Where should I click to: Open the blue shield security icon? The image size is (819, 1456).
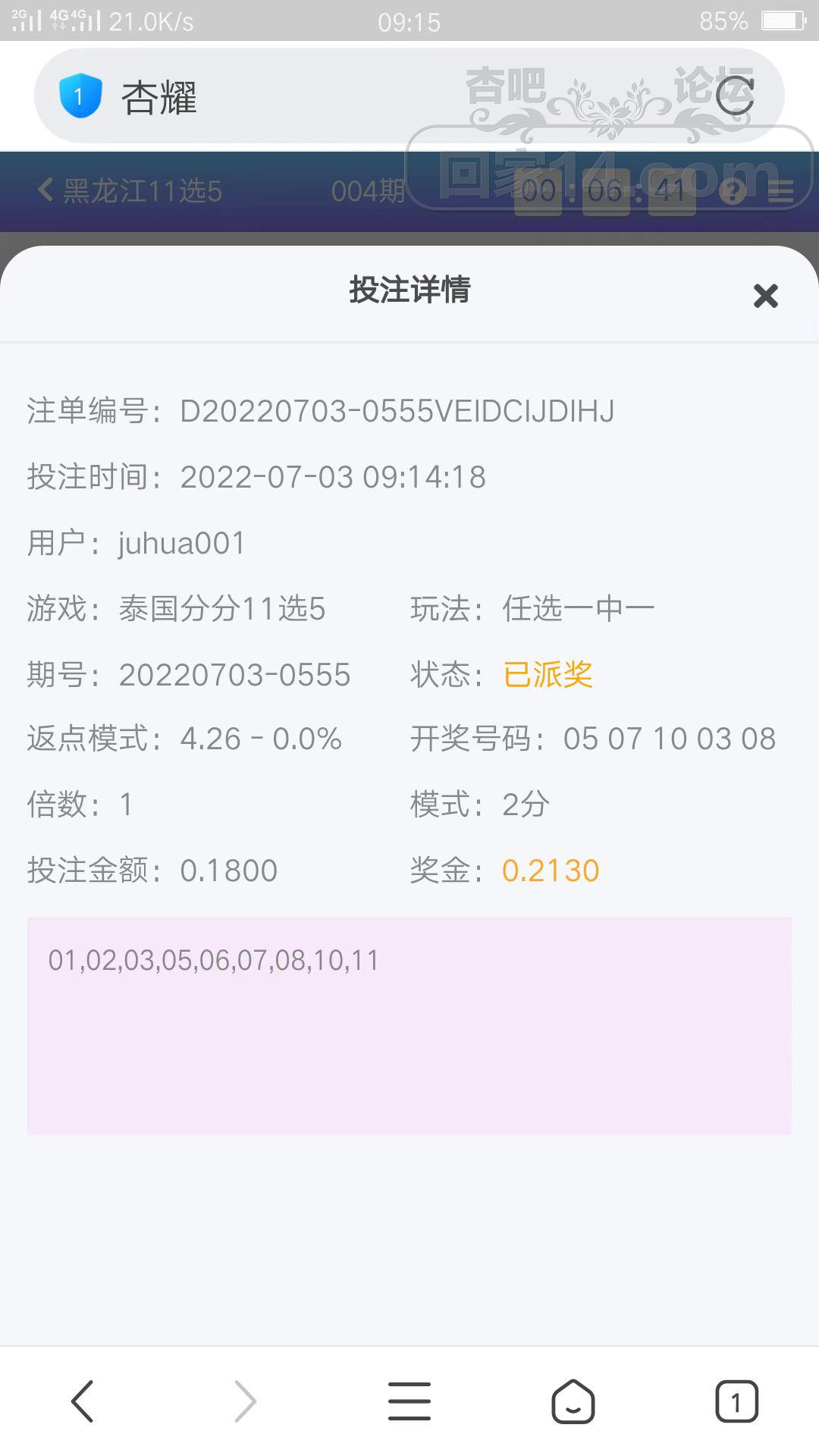click(x=80, y=96)
